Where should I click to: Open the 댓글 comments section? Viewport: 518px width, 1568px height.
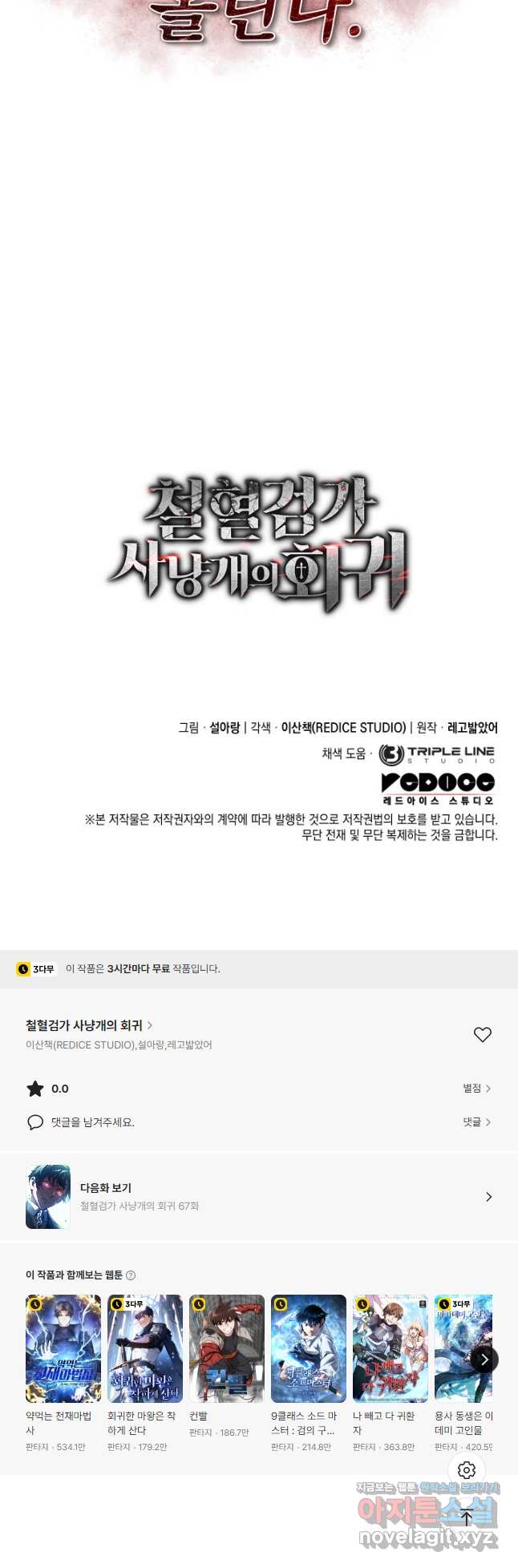pyautogui.click(x=476, y=1122)
